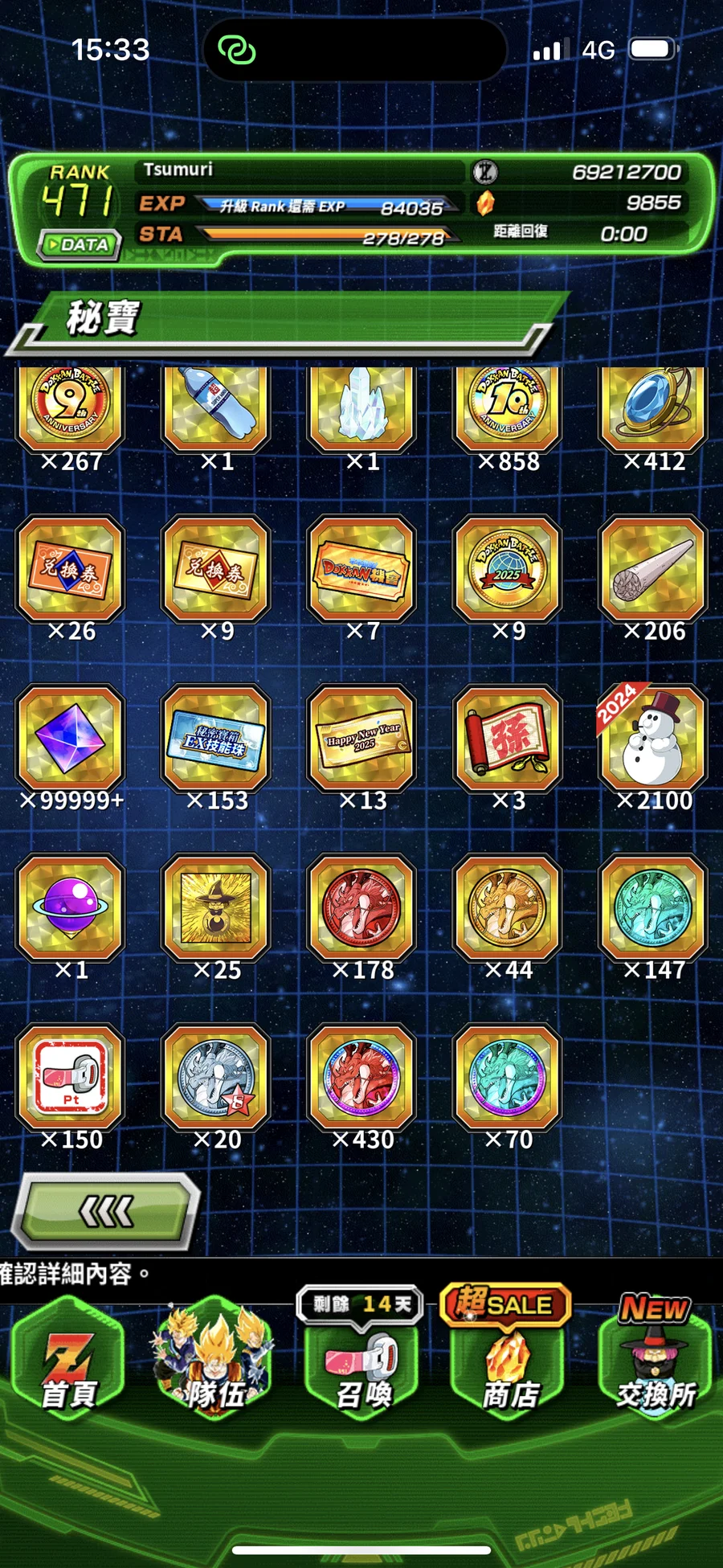Open the 隊伍 team tab
723x1568 pixels.
[214, 1360]
